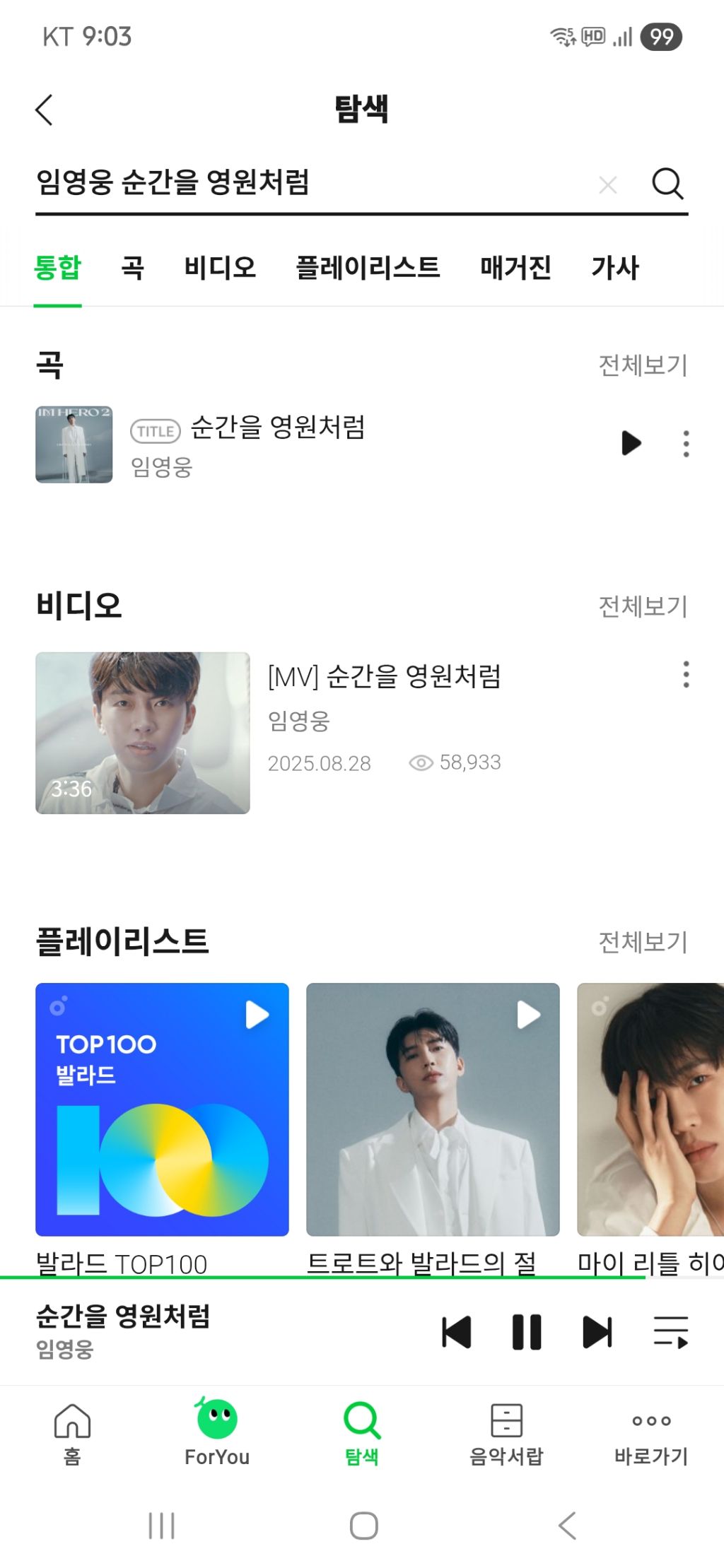The image size is (724, 1568).
Task: Switch to the 비디오 tab
Action: tap(220, 268)
